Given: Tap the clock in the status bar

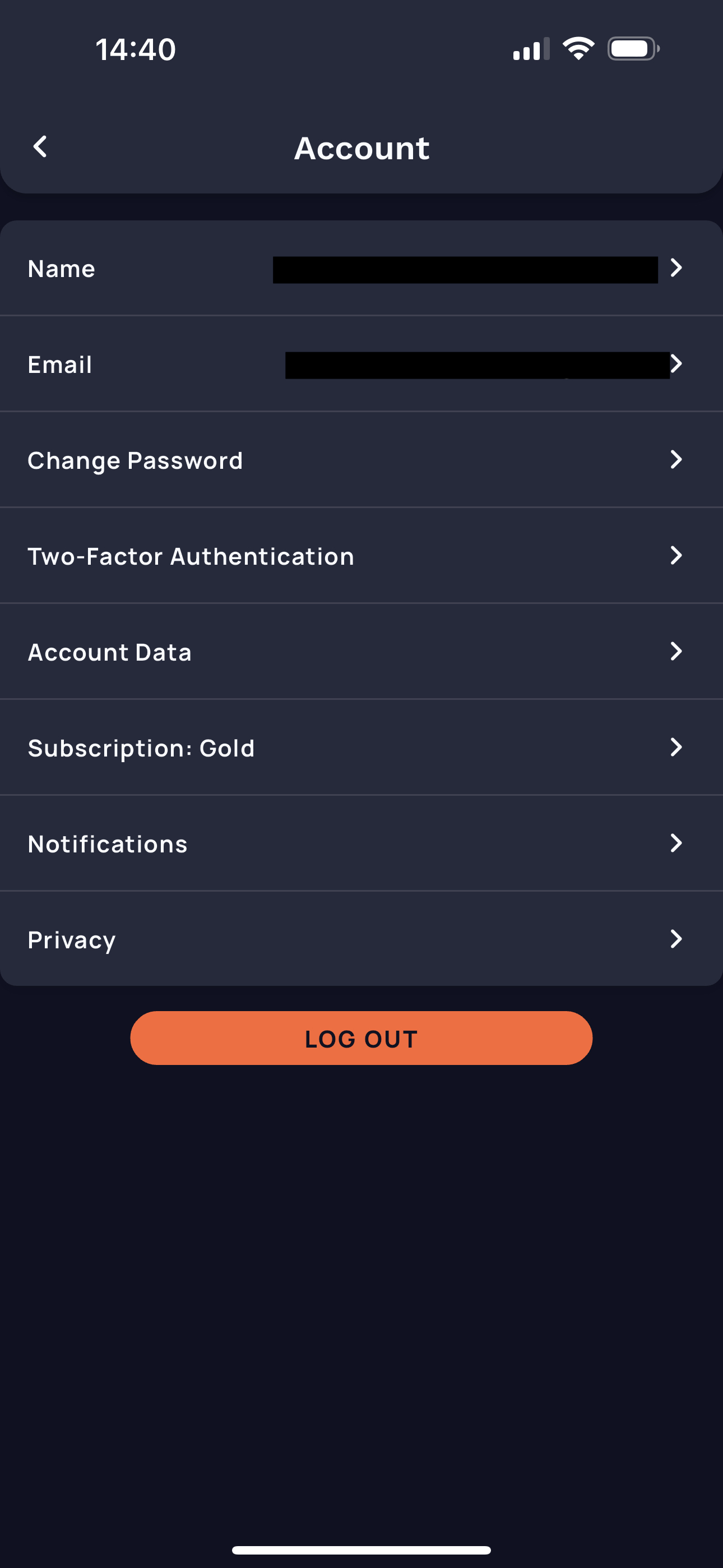Looking at the screenshot, I should point(135,49).
